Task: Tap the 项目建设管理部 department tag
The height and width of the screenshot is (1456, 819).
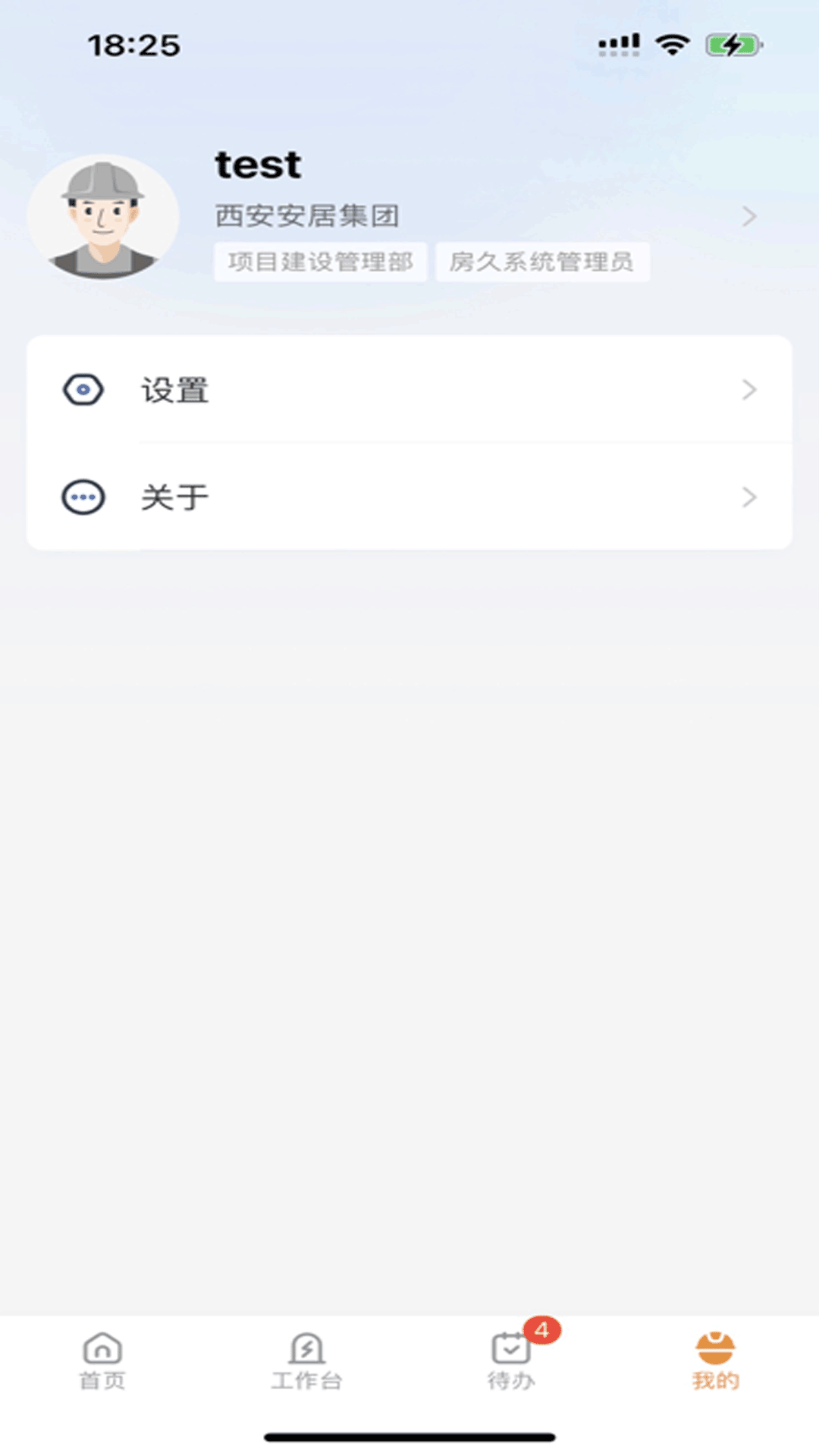Action: [x=320, y=262]
